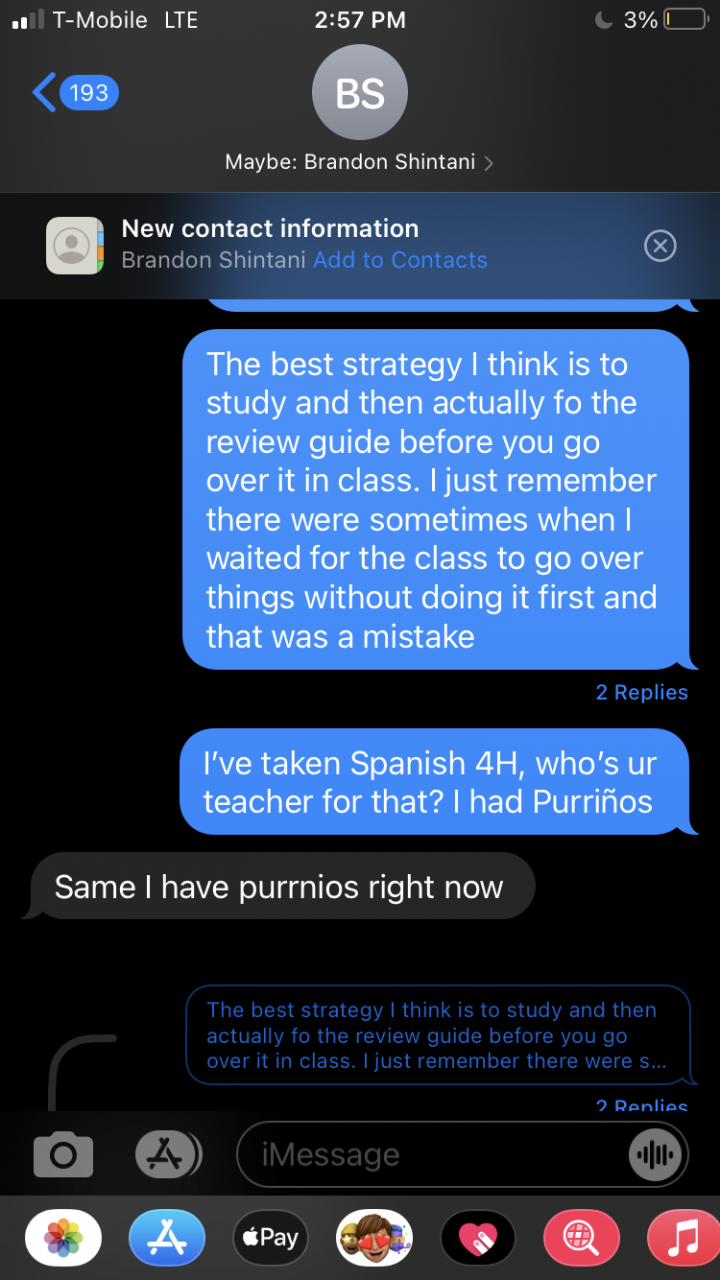Open Digital Touch heart app
This screenshot has width=720, height=1280.
pyautogui.click(x=477, y=1238)
